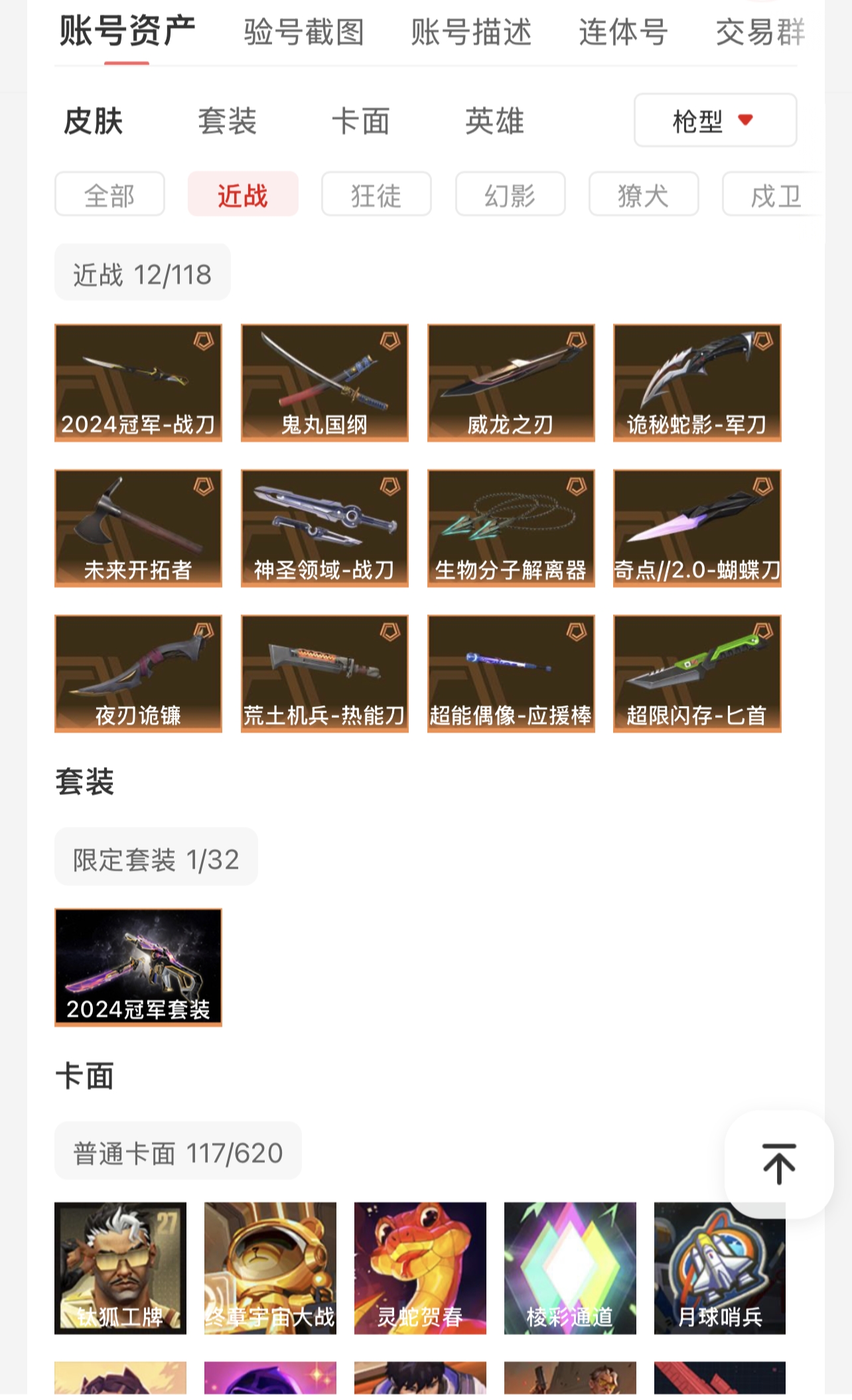This screenshot has width=852, height=1400.
Task: Open the 英雄 sub-tab
Action: [494, 121]
